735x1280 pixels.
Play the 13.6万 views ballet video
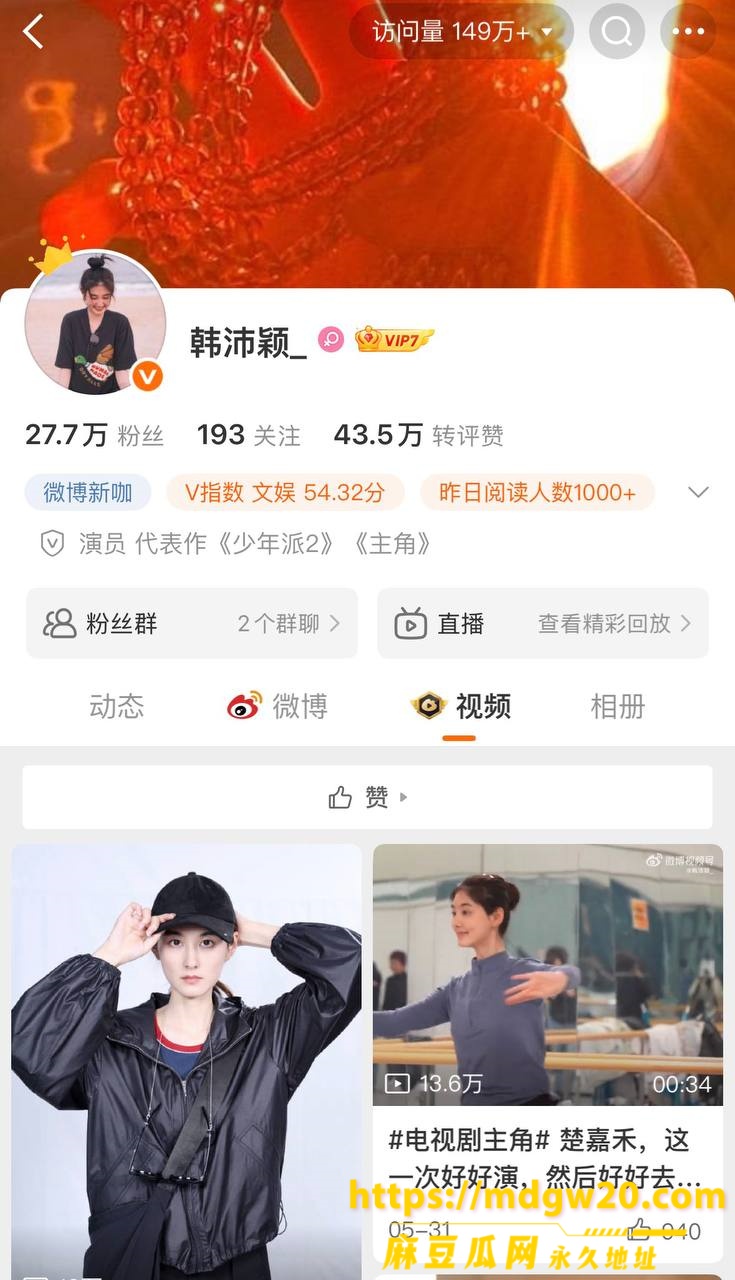point(548,975)
